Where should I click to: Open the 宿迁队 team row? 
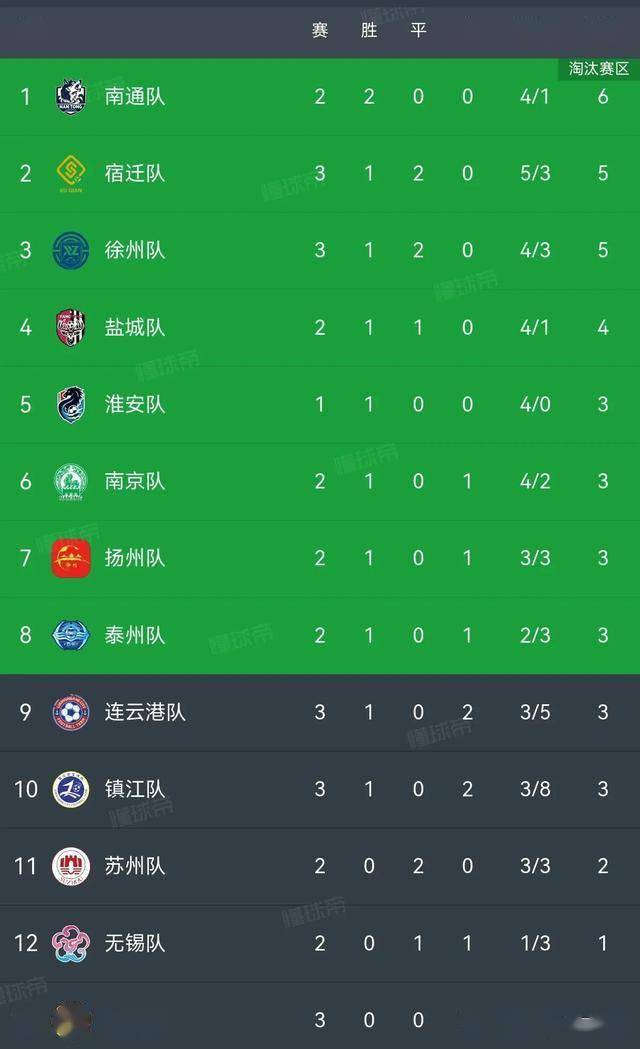click(x=320, y=174)
